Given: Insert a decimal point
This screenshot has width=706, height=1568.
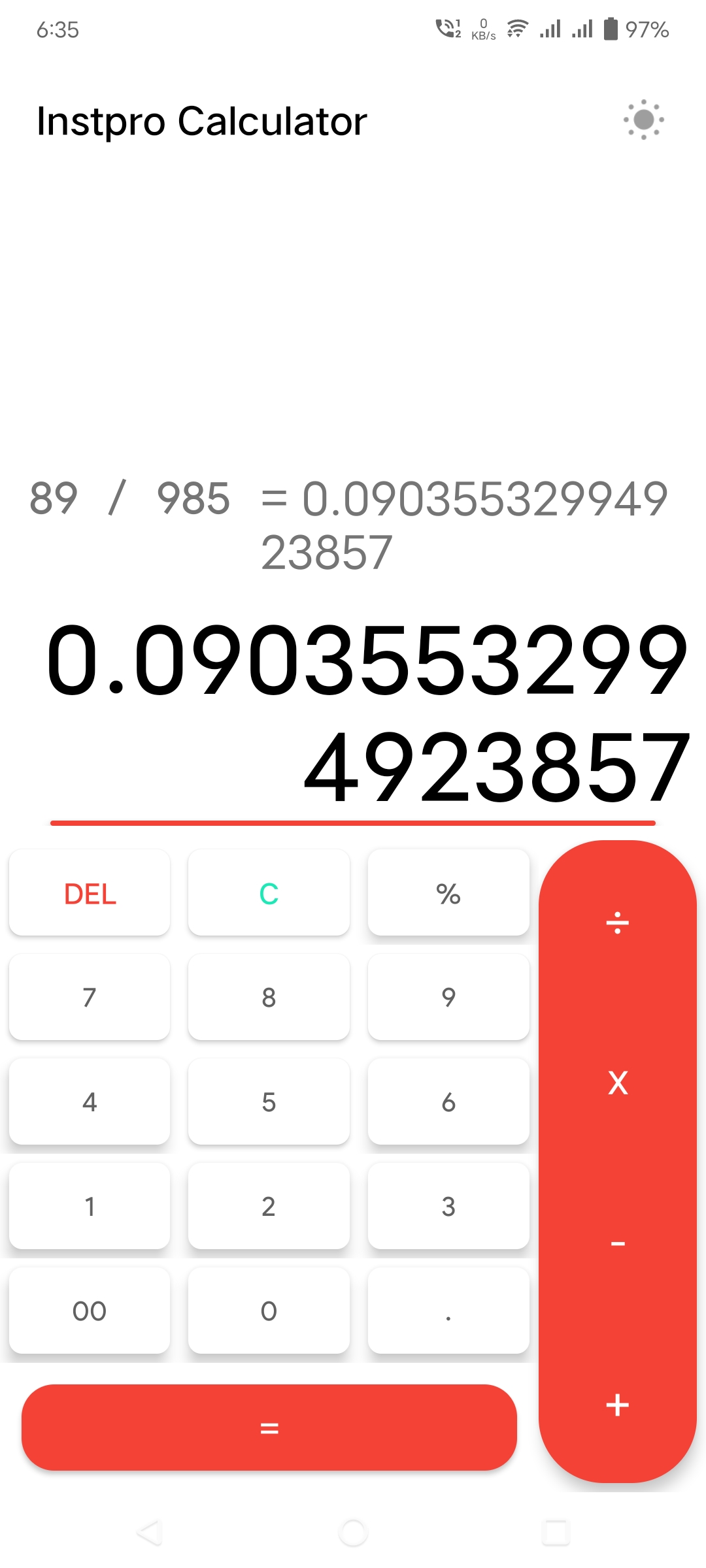Looking at the screenshot, I should coord(448,1311).
